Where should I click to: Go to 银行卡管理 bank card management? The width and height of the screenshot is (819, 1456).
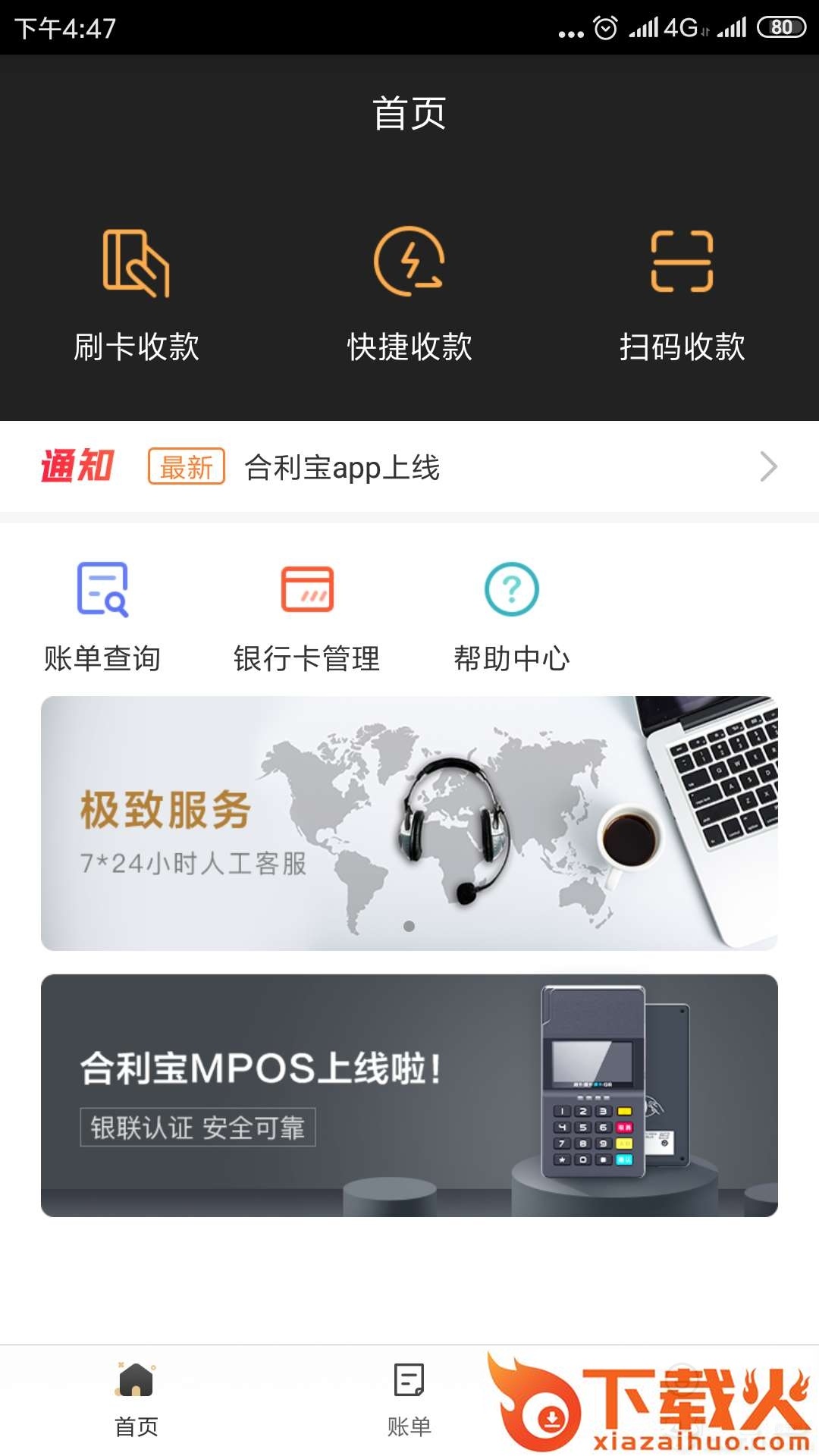coord(307,616)
